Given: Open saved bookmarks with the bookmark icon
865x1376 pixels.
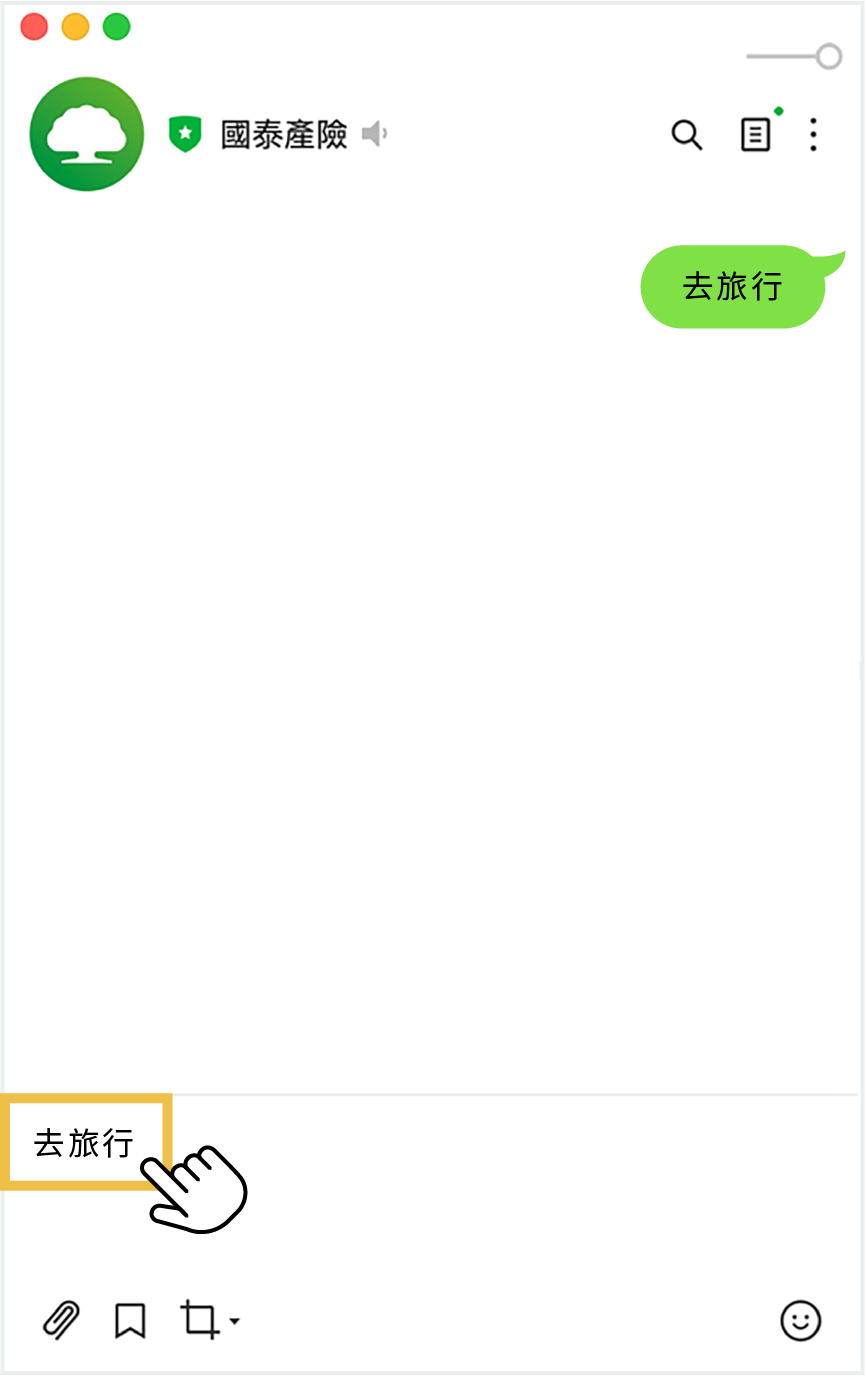Looking at the screenshot, I should coord(129,1320).
